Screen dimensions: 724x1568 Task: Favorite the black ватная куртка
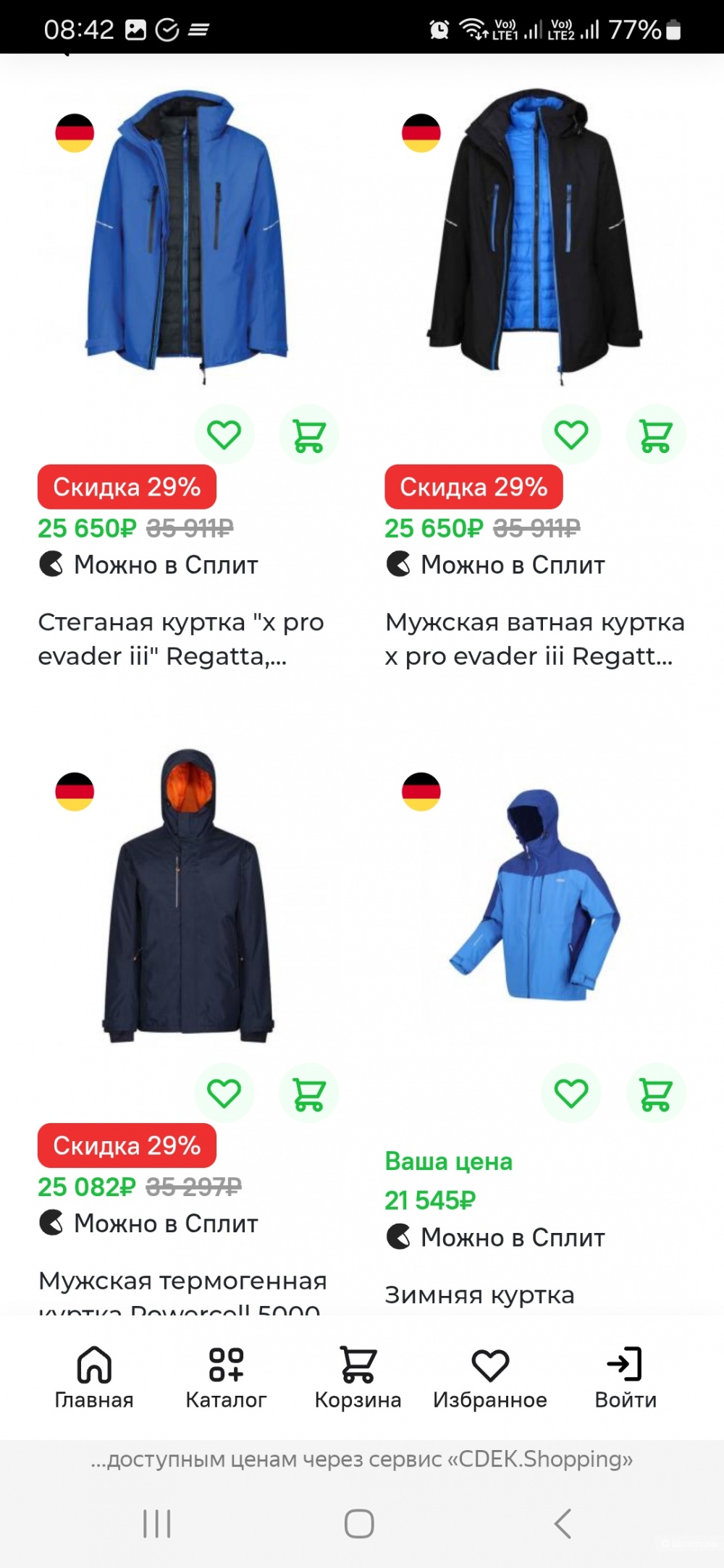coord(572,433)
